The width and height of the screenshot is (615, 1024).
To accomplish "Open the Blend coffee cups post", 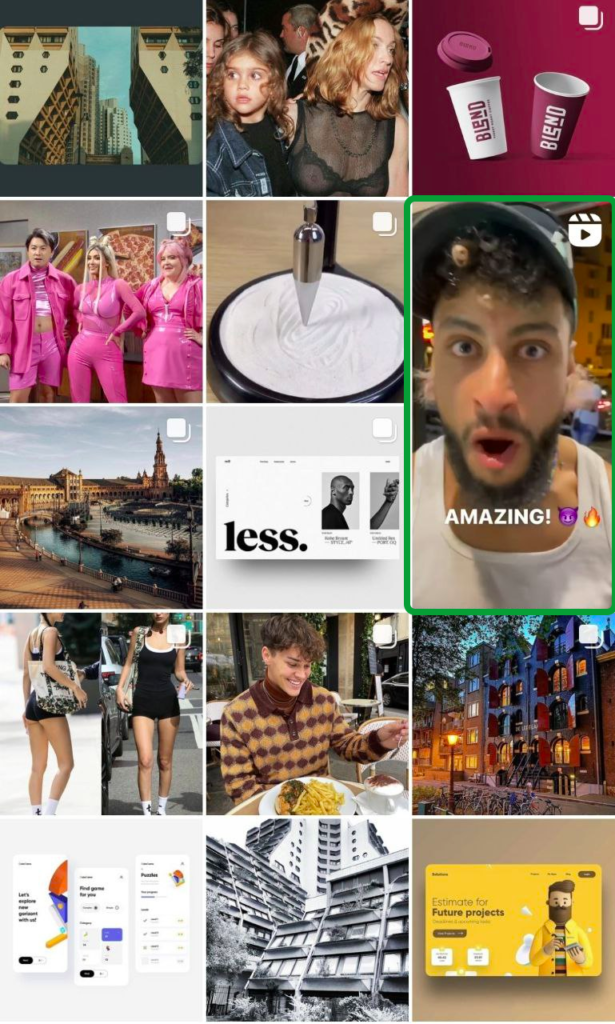I will pyautogui.click(x=513, y=97).
